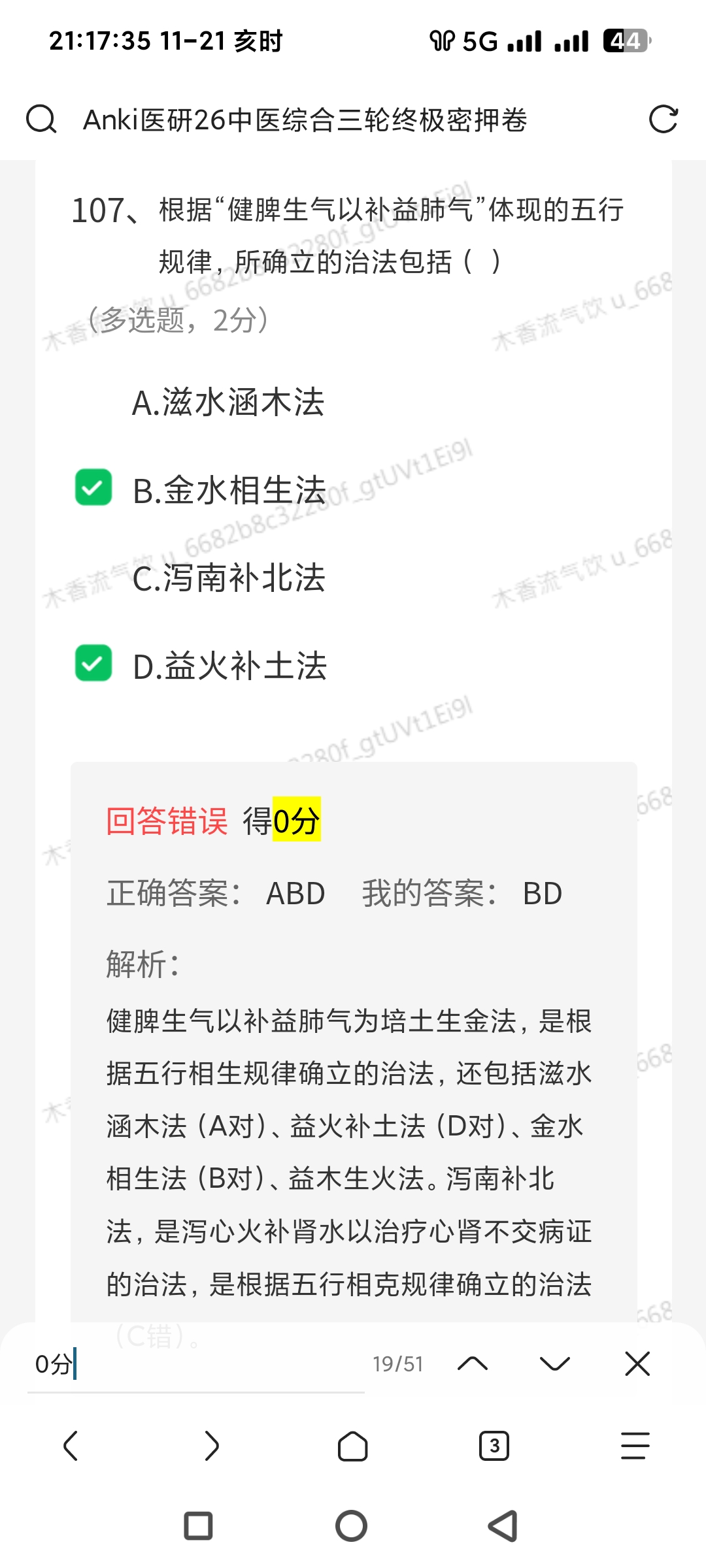
Task: Uncheck option D.益火补土法
Action: click(93, 663)
